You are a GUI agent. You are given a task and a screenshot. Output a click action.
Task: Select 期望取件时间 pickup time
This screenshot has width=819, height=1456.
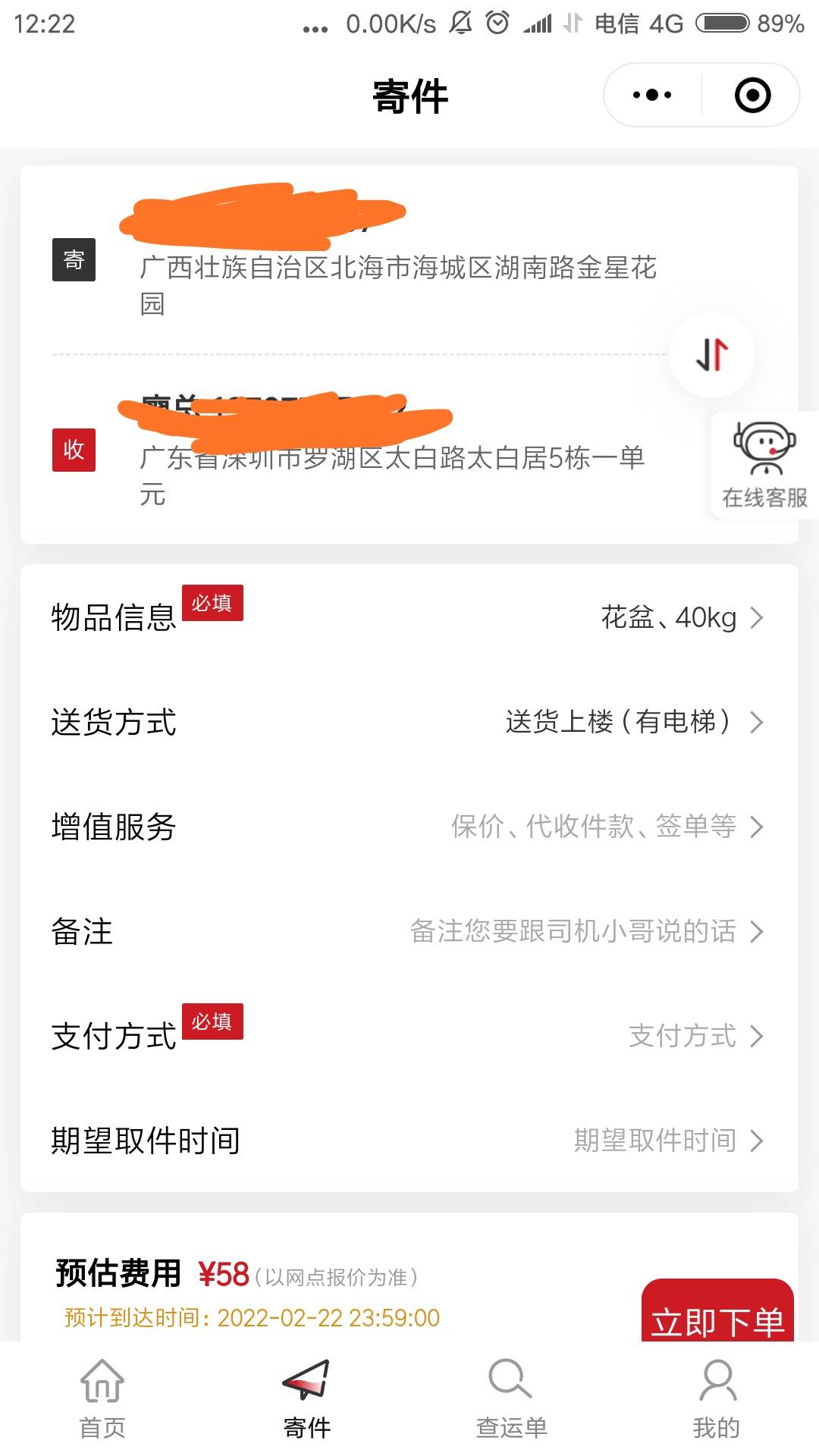point(409,1141)
